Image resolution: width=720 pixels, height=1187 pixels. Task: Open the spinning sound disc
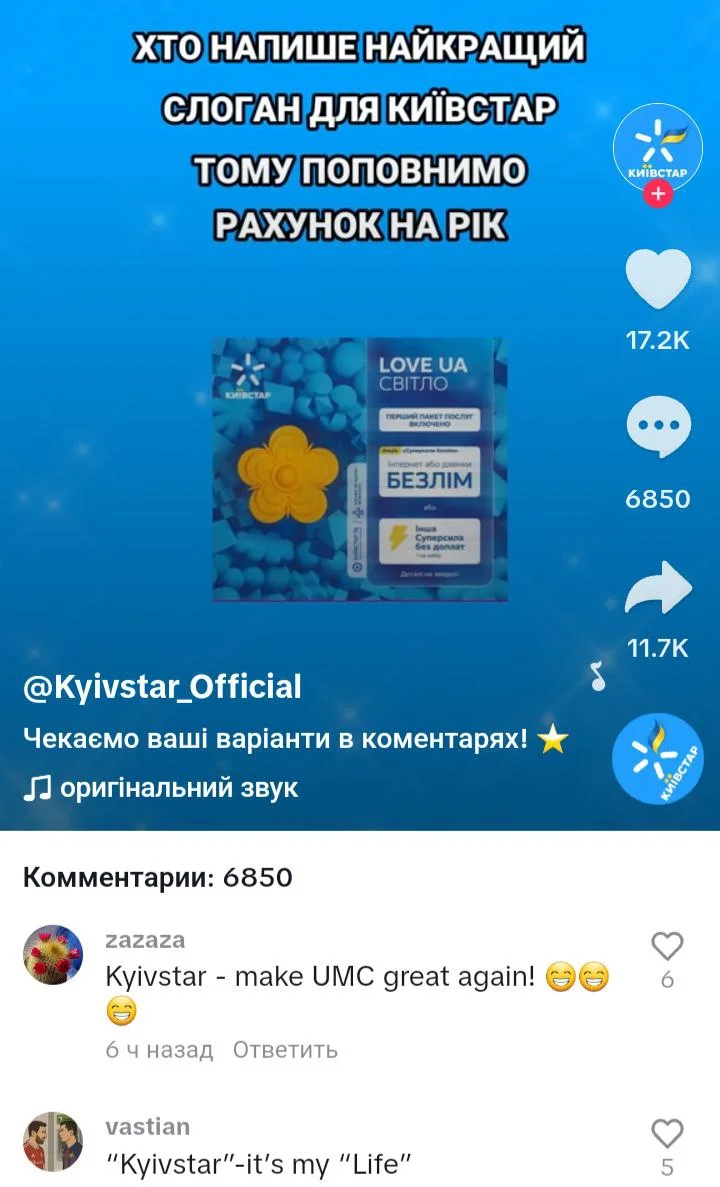click(x=657, y=759)
